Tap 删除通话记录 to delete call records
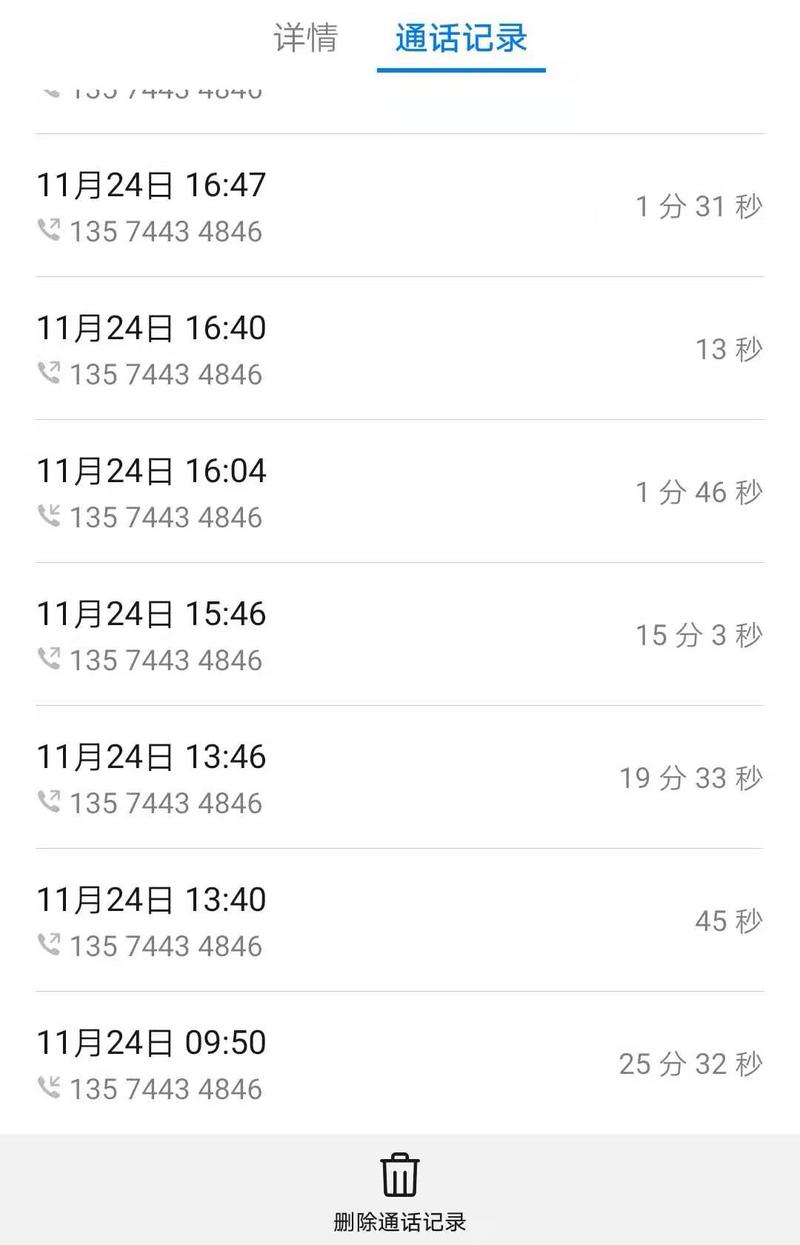 pyautogui.click(x=400, y=1222)
